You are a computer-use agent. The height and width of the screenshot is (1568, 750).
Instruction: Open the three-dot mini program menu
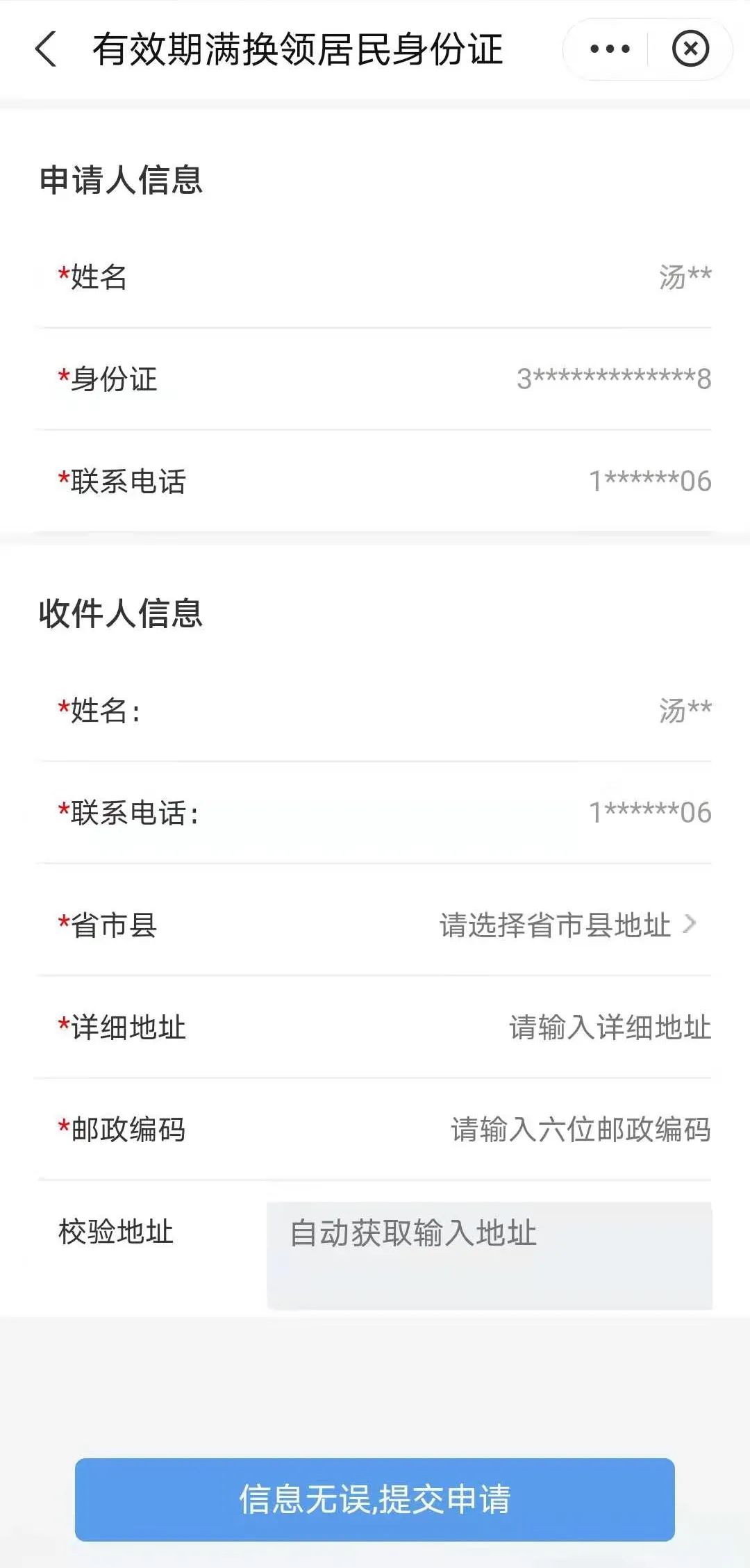pos(609,49)
